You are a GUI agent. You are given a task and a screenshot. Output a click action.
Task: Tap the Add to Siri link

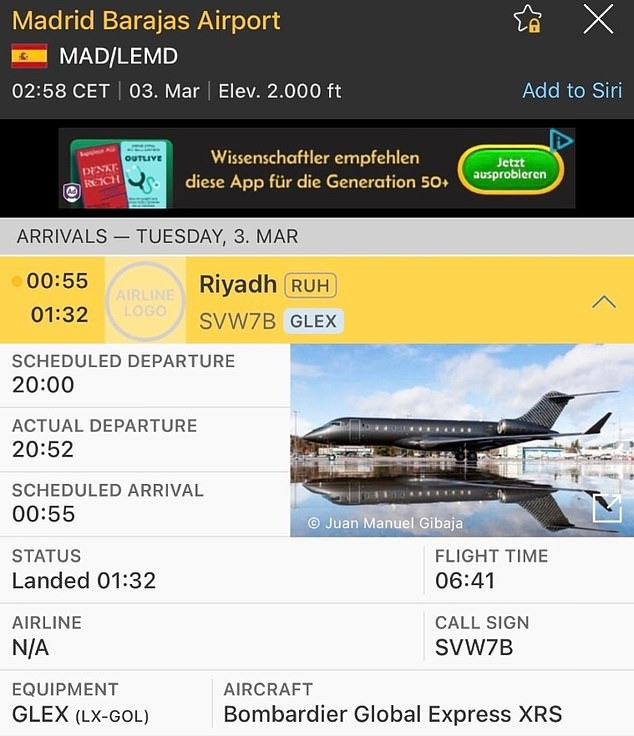point(572,90)
